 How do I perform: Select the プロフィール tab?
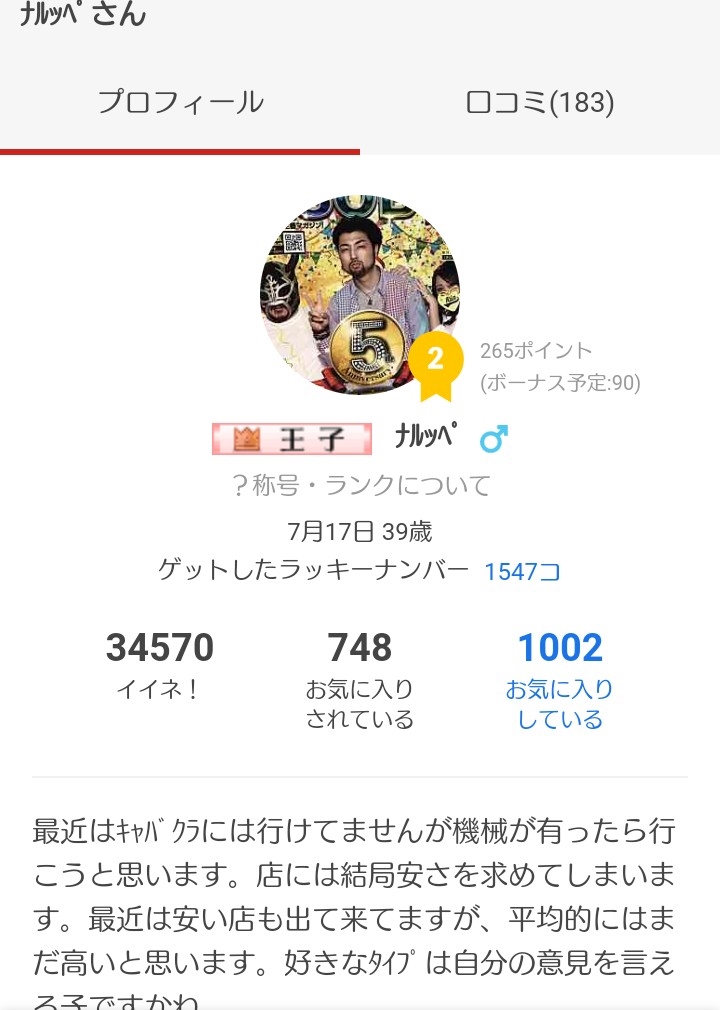point(180,102)
